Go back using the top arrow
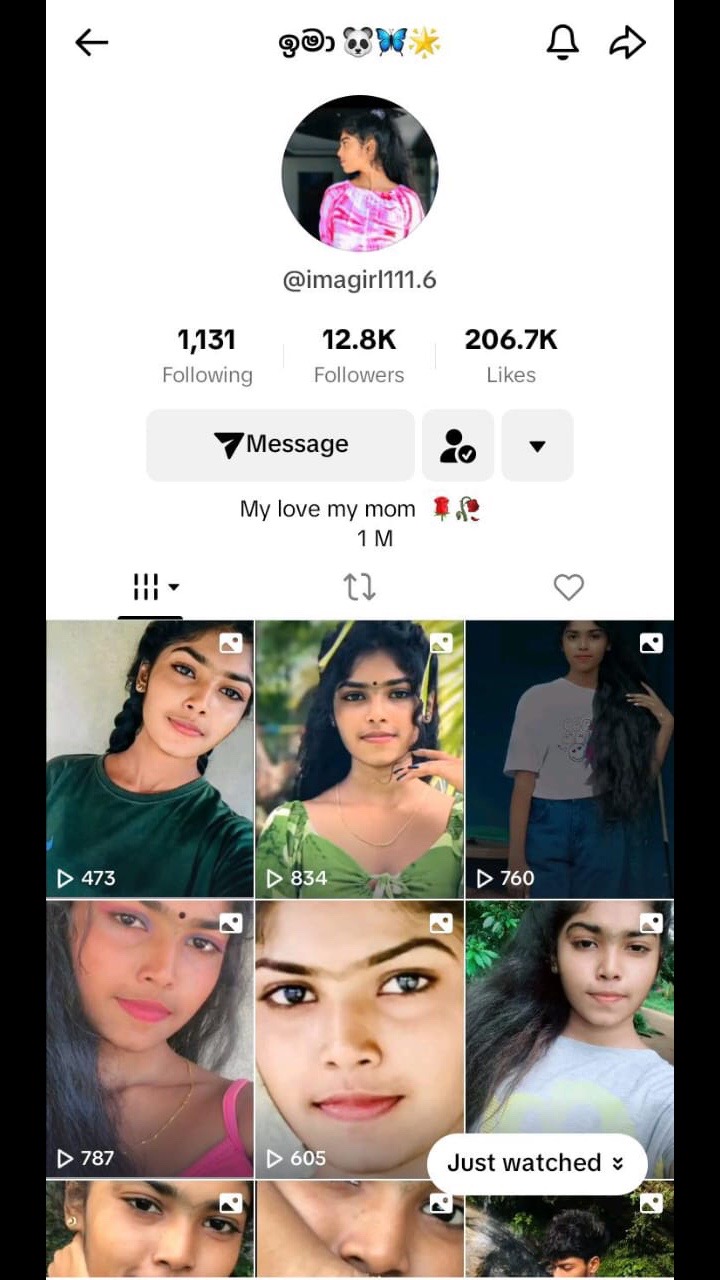This screenshot has height=1280, width=720. tap(91, 42)
